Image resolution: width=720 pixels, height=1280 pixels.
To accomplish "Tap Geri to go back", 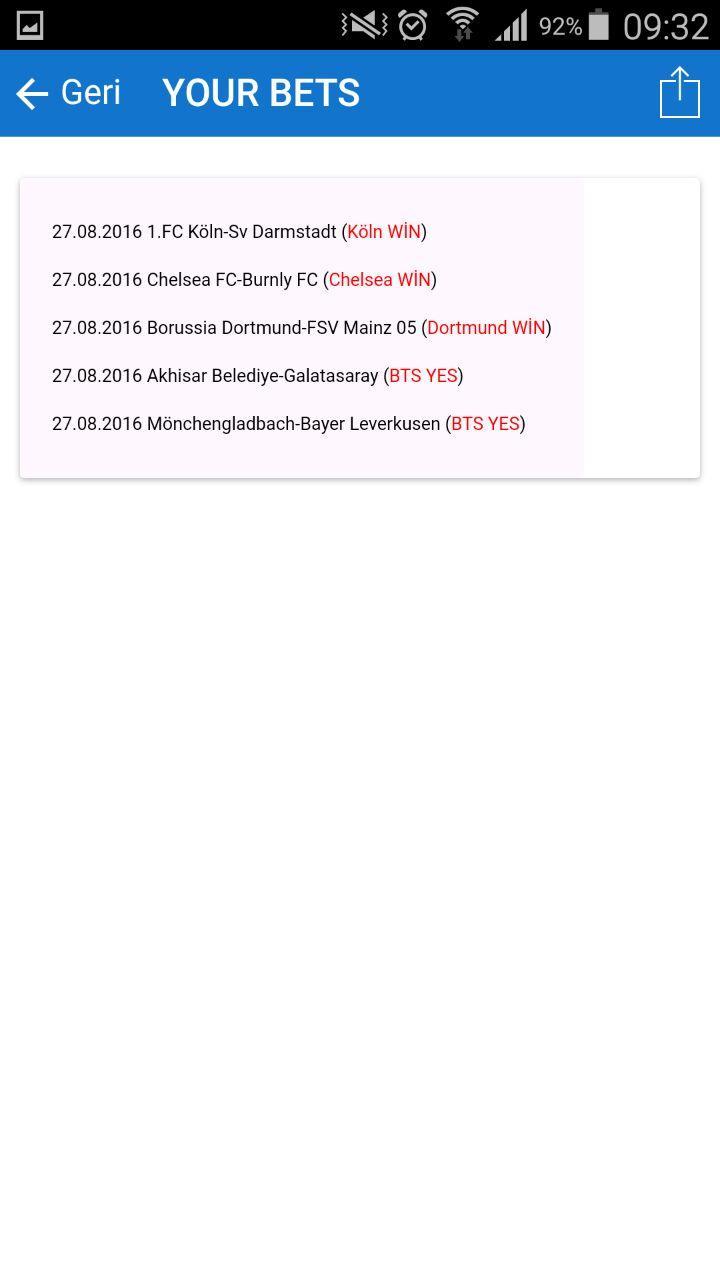I will (x=90, y=92).
